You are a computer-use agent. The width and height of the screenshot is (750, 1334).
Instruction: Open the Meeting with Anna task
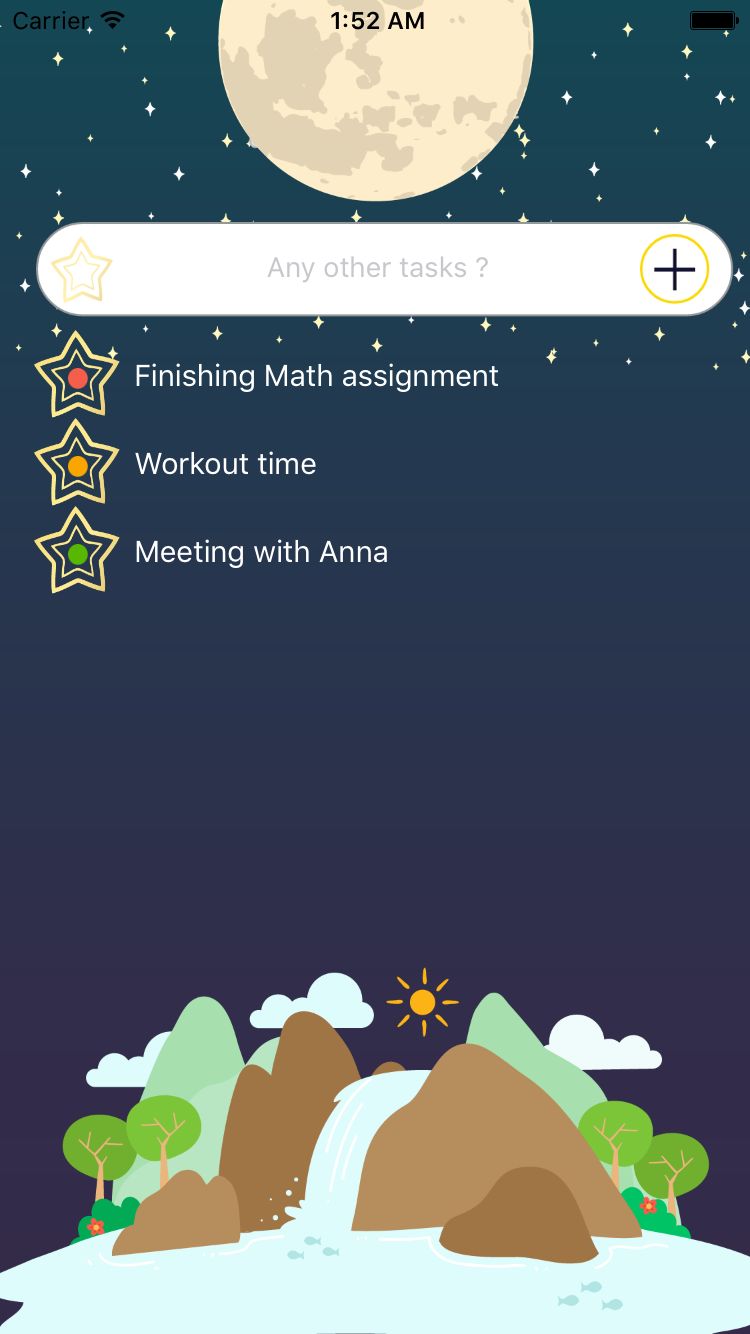coord(261,552)
